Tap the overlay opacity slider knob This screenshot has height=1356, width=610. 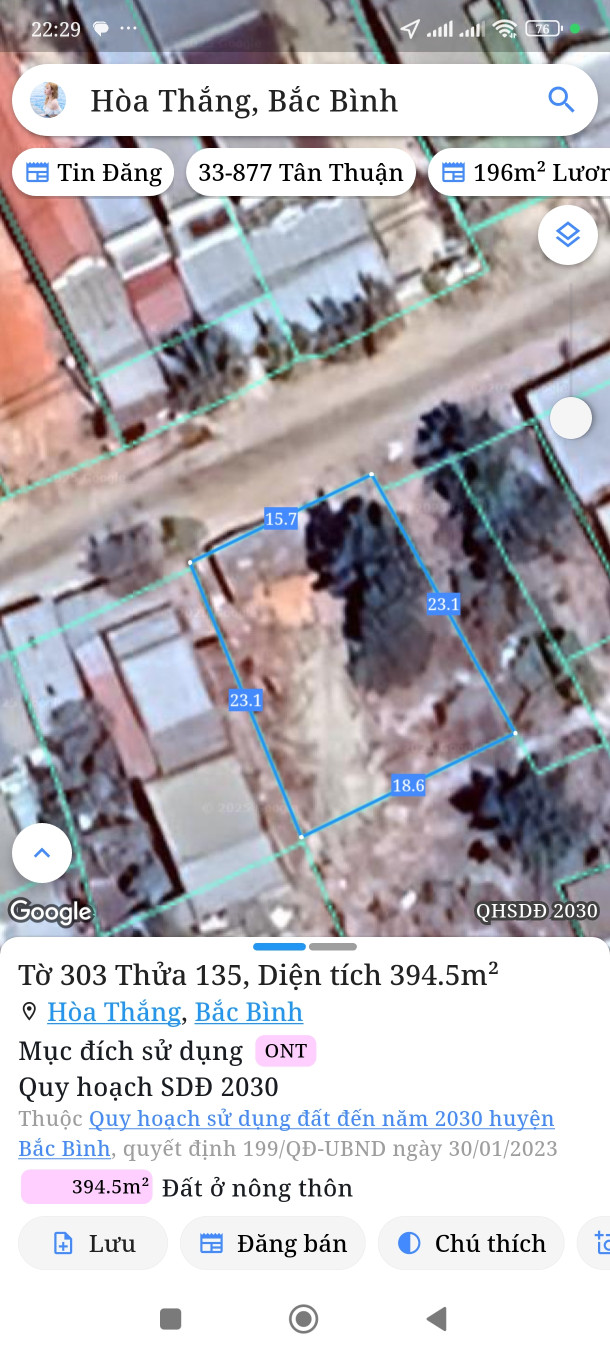tap(571, 417)
